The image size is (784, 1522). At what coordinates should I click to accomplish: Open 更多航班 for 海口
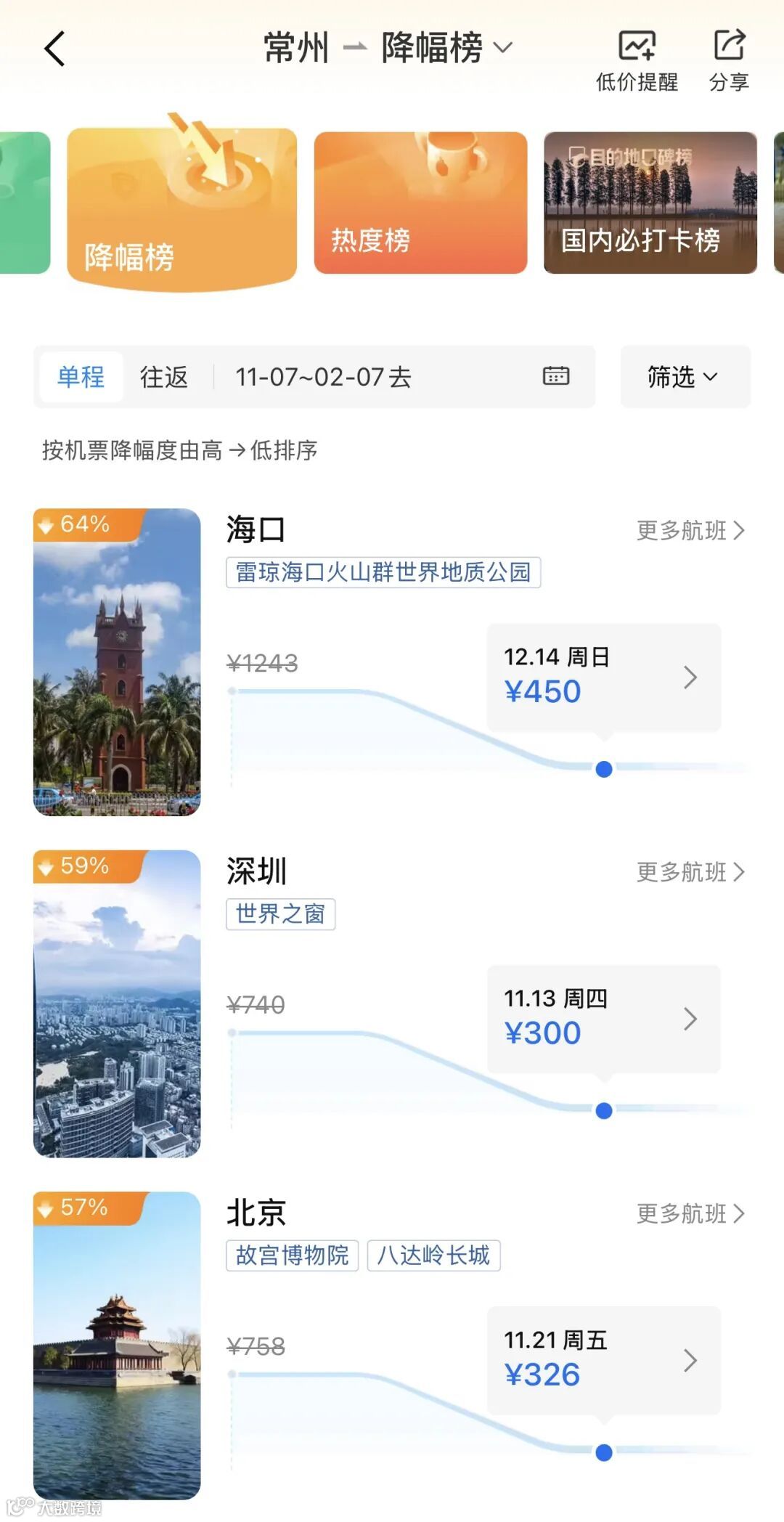coord(690,531)
